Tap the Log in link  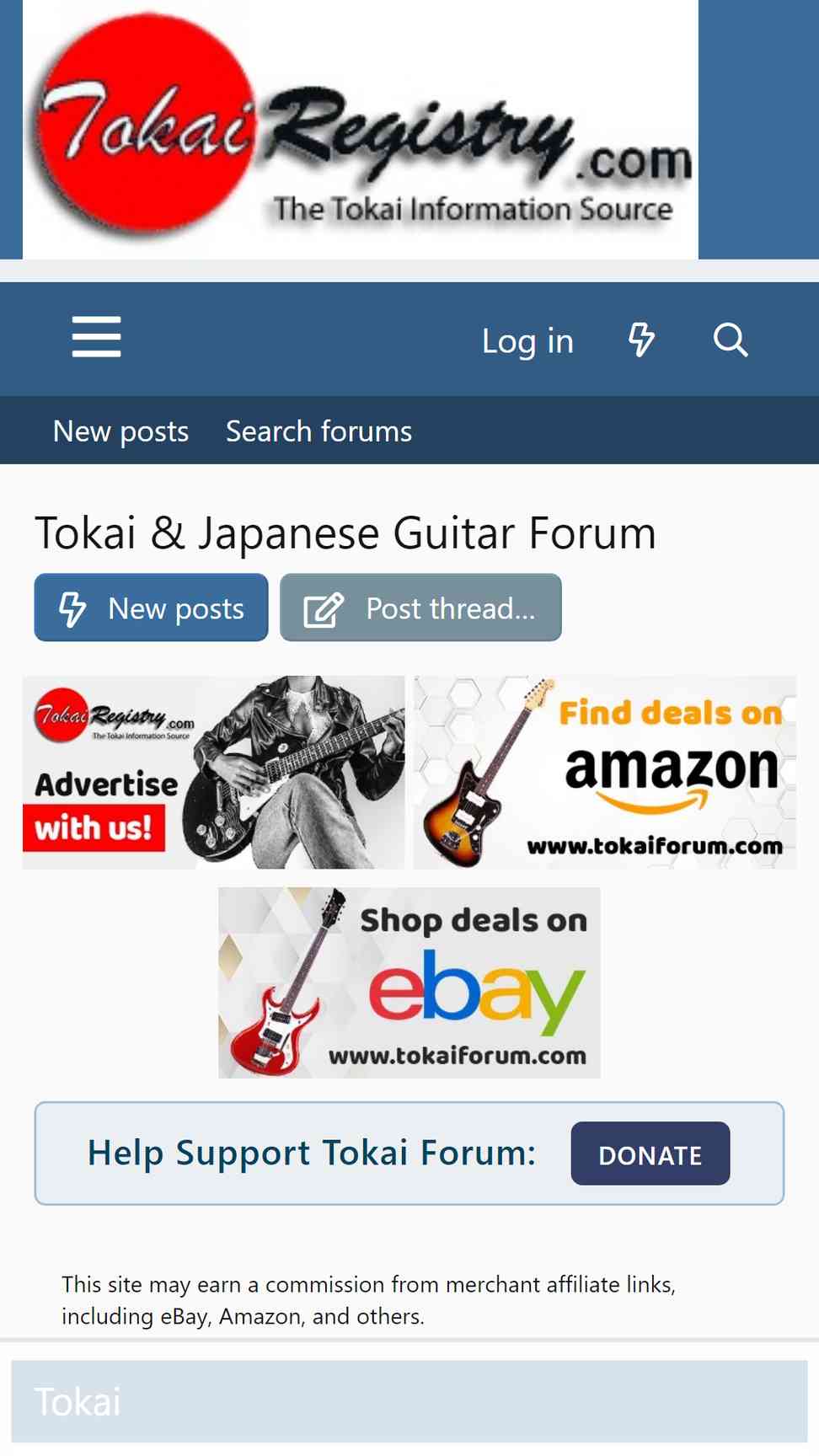[x=527, y=340]
